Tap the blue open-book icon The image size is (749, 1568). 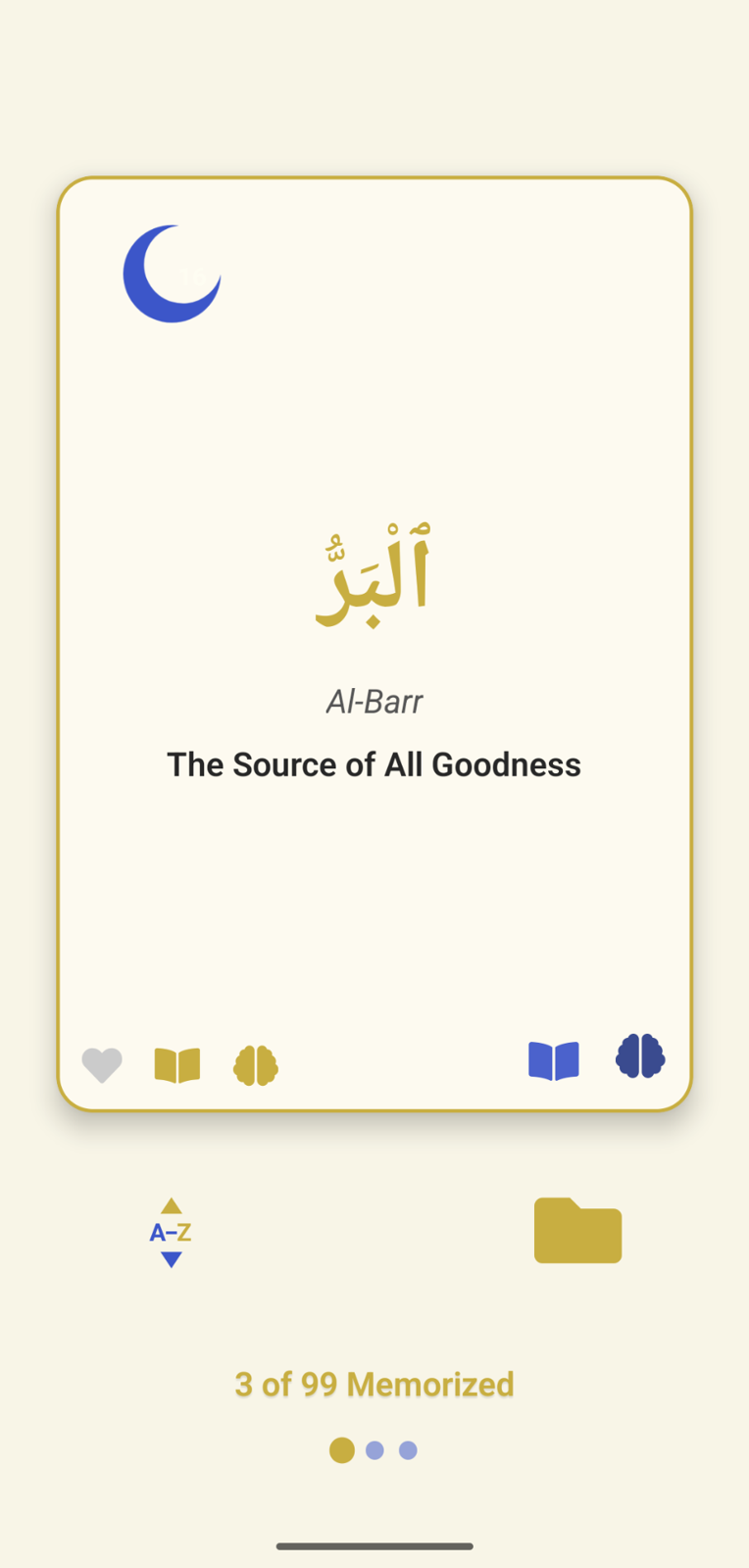554,1060
